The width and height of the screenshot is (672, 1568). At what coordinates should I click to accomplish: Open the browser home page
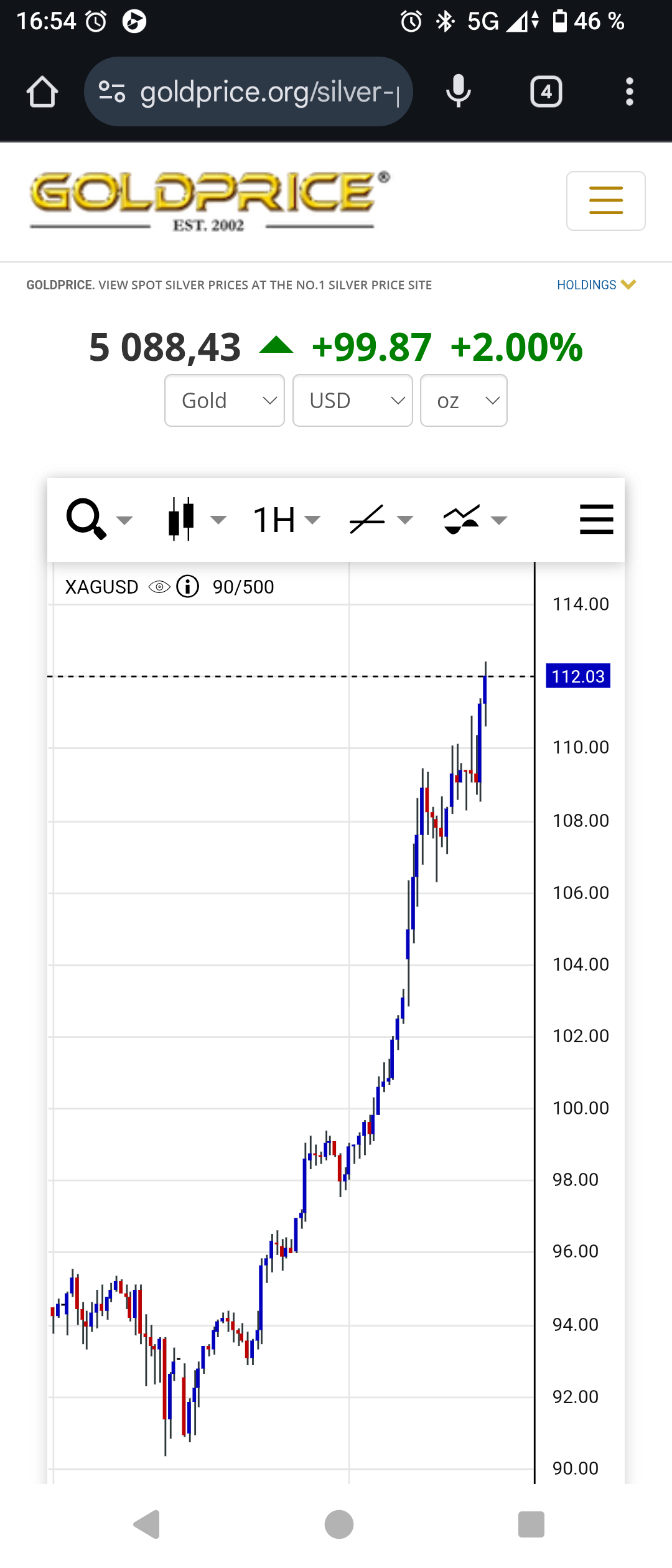pyautogui.click(x=42, y=92)
